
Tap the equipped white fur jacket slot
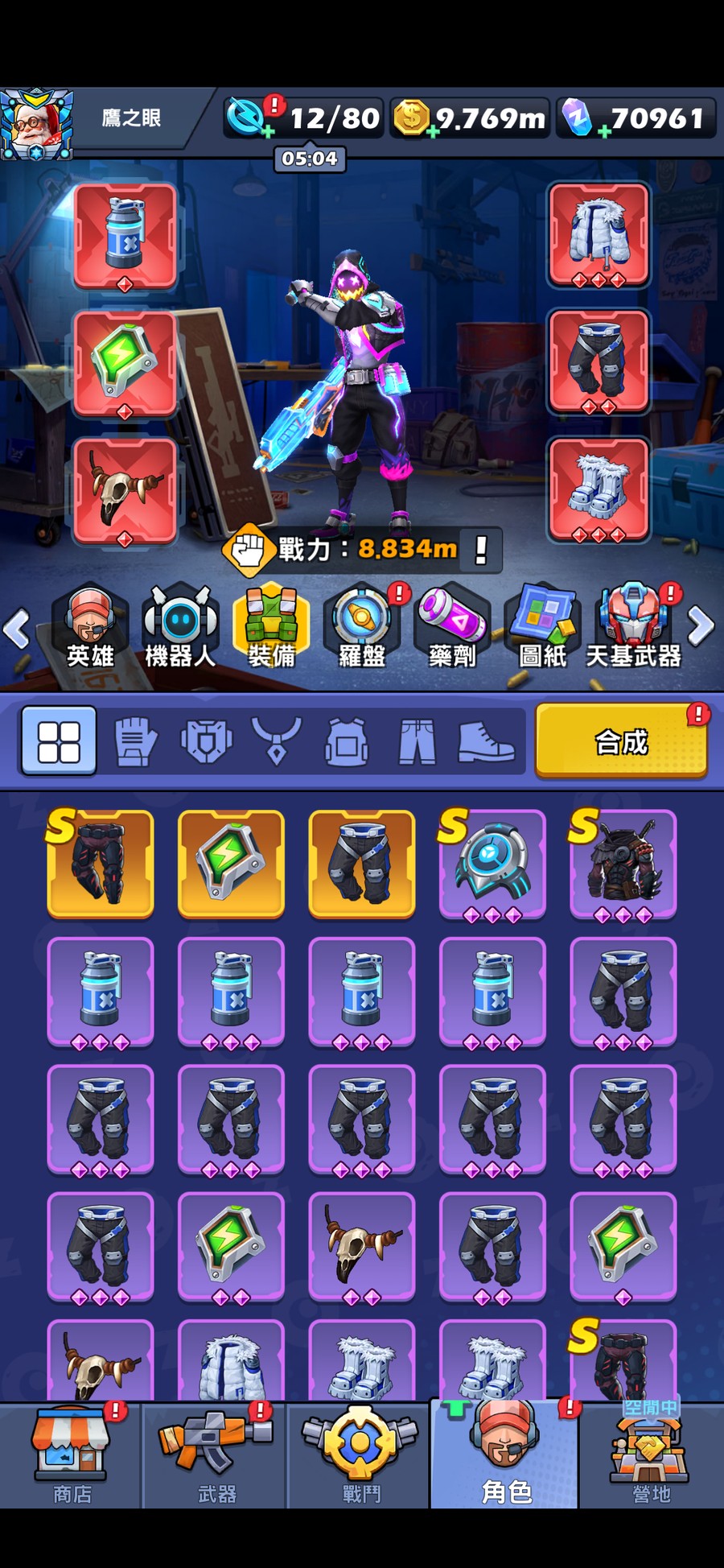pos(599,234)
